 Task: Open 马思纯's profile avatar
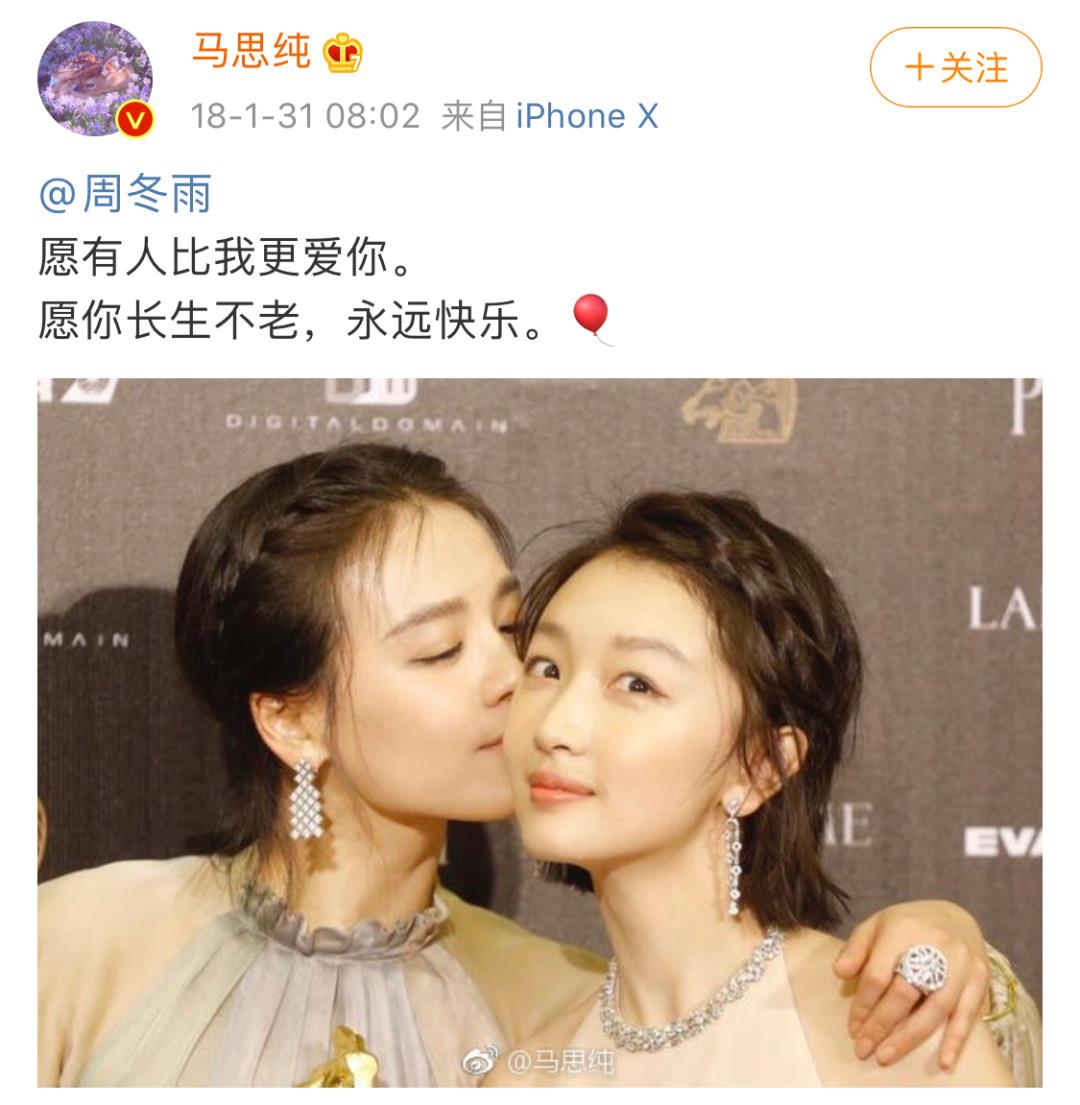pyautogui.click(x=94, y=77)
